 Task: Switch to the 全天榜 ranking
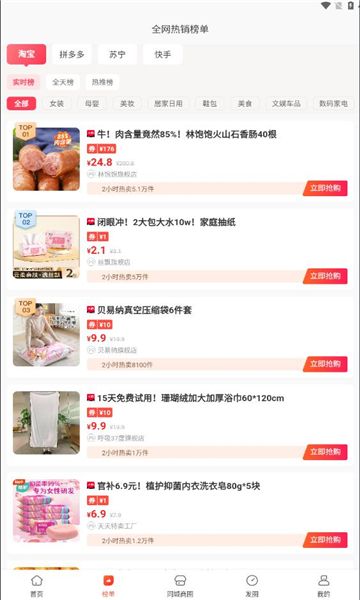pyautogui.click(x=63, y=82)
